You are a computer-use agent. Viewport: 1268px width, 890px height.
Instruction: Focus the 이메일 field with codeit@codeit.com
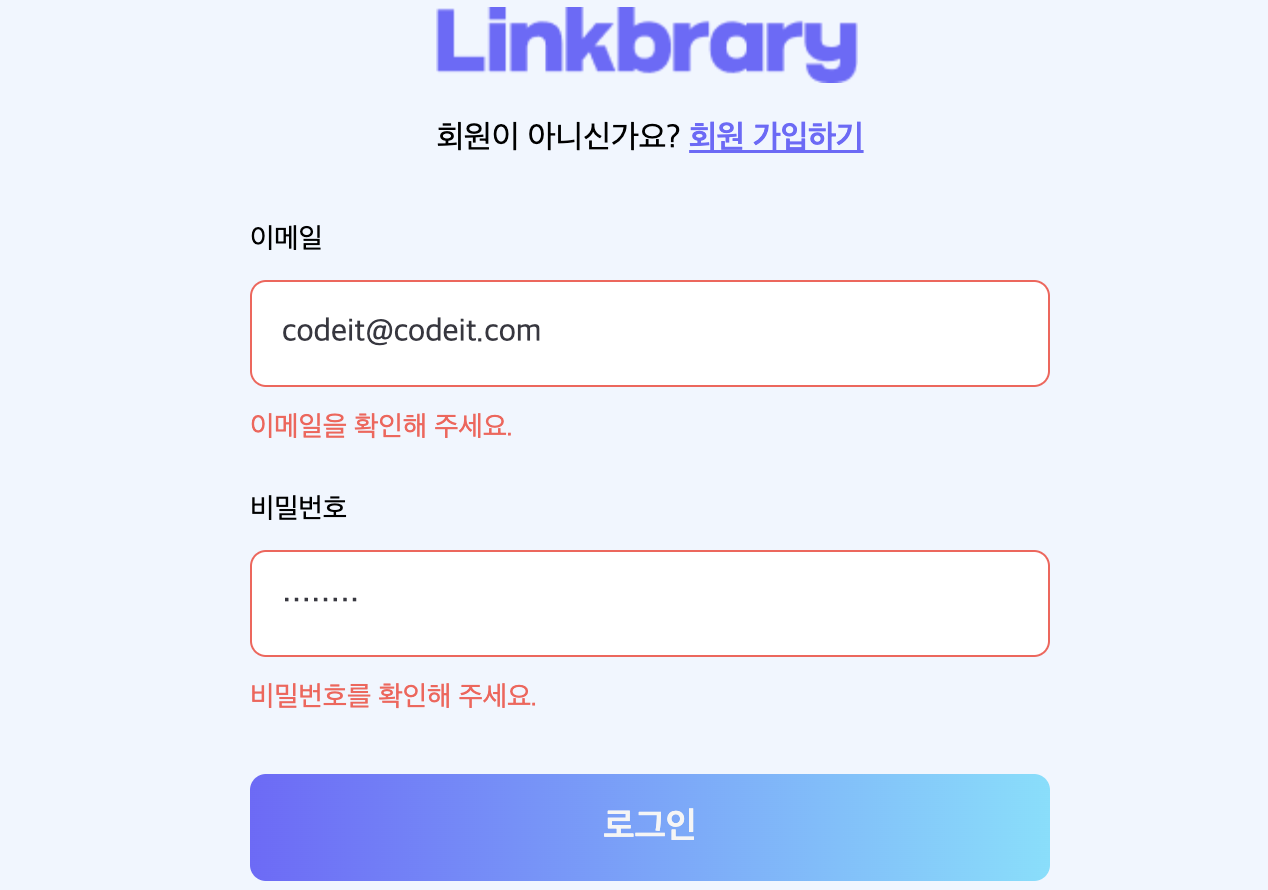point(649,333)
